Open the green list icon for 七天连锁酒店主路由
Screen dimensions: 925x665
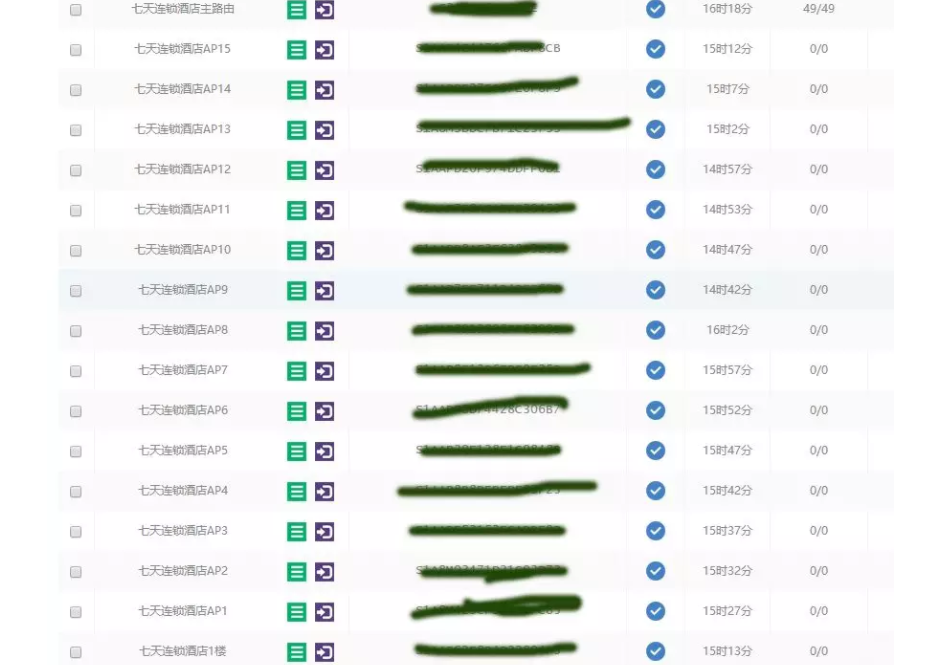coord(297,10)
